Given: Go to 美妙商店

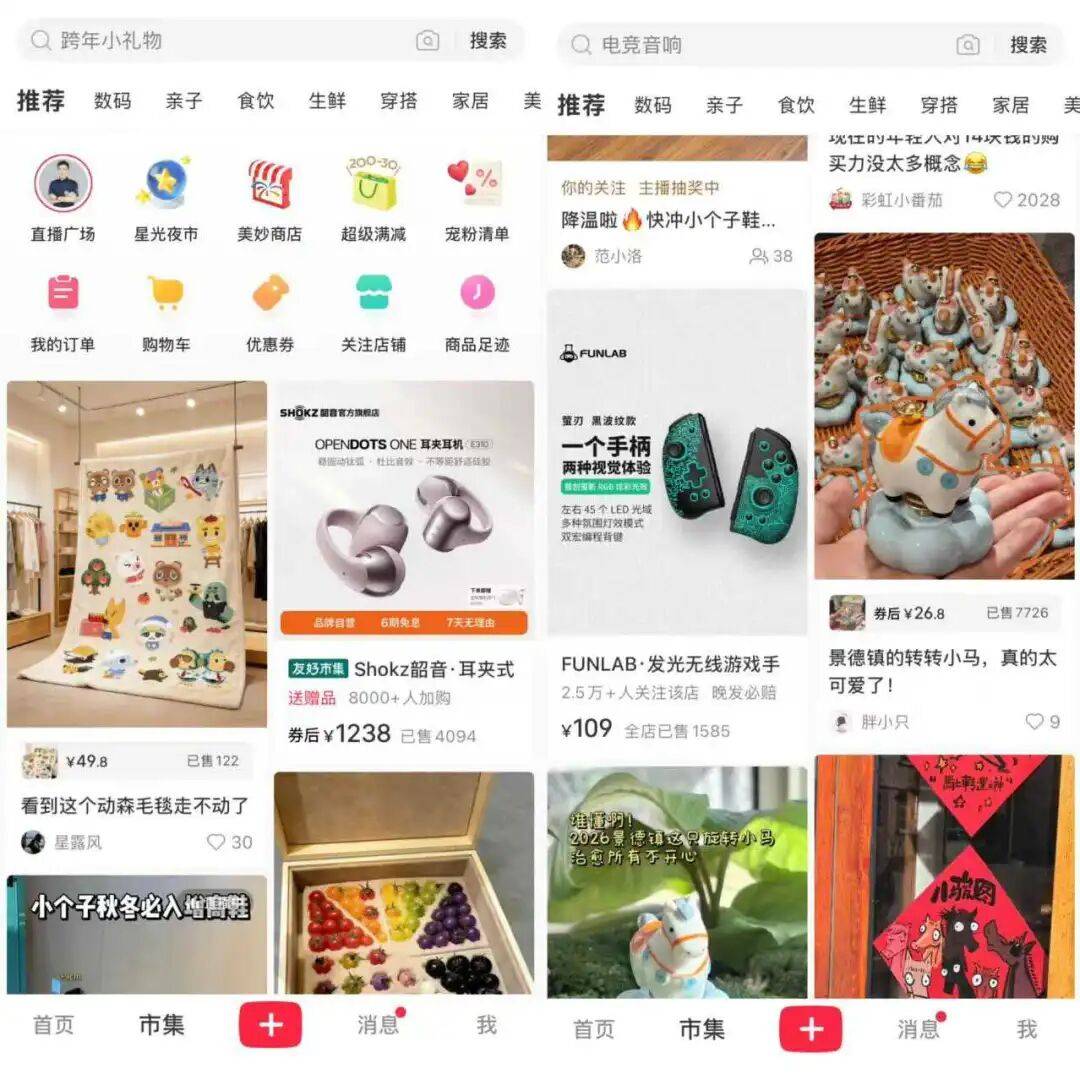Looking at the screenshot, I should 270,198.
